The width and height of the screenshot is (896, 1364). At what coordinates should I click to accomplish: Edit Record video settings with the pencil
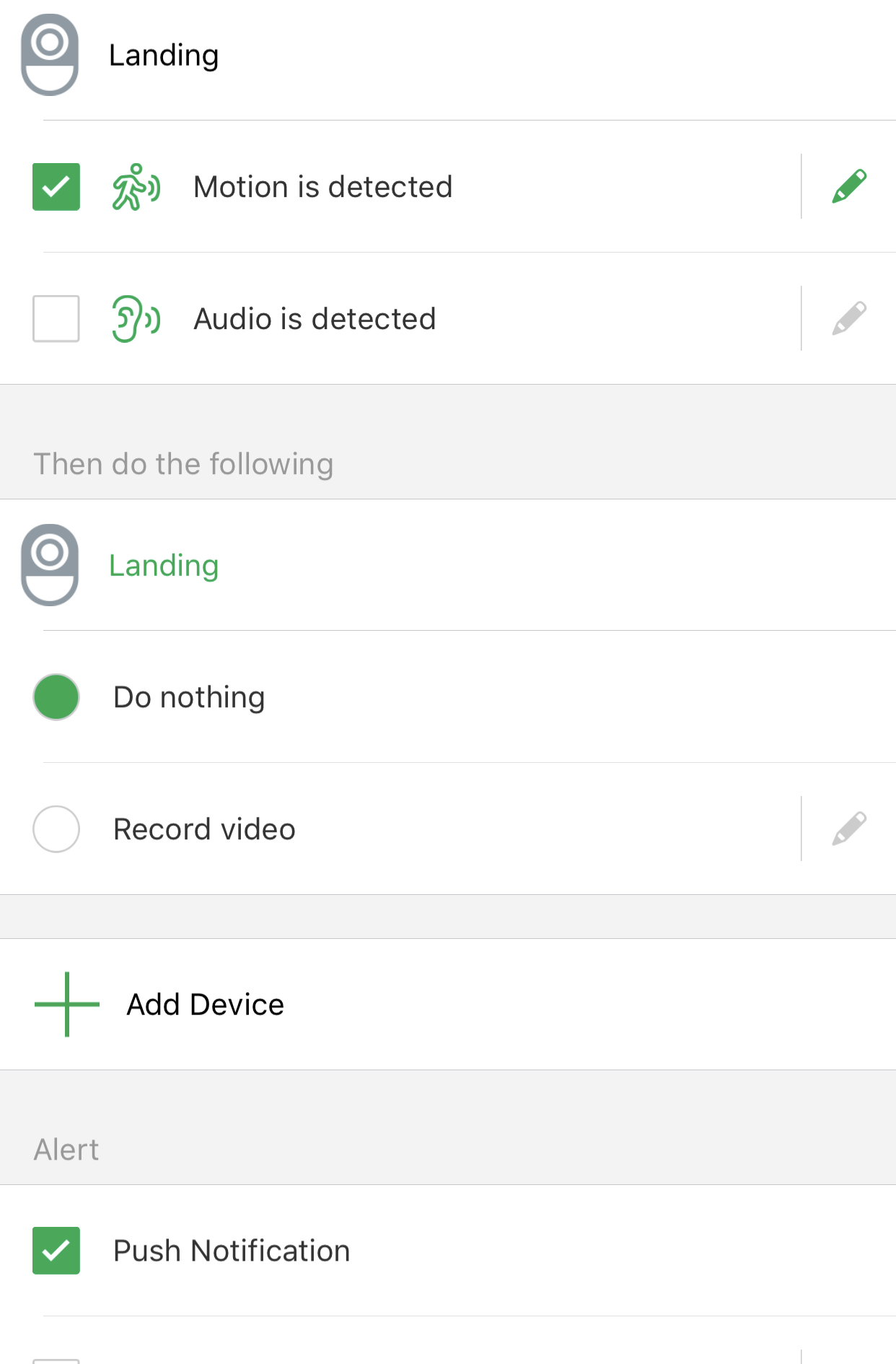[x=848, y=829]
